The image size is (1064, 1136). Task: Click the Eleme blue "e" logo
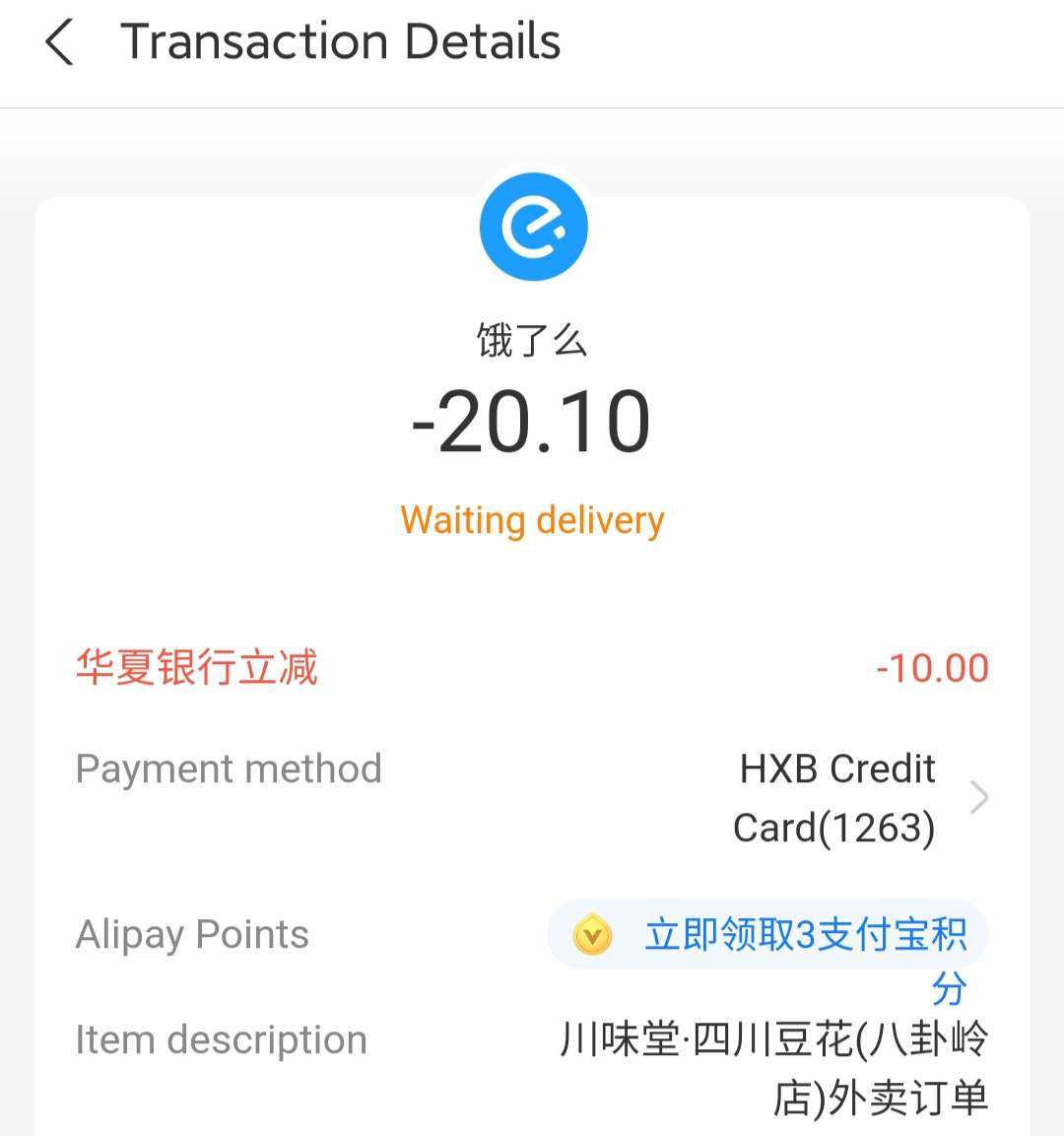(532, 226)
